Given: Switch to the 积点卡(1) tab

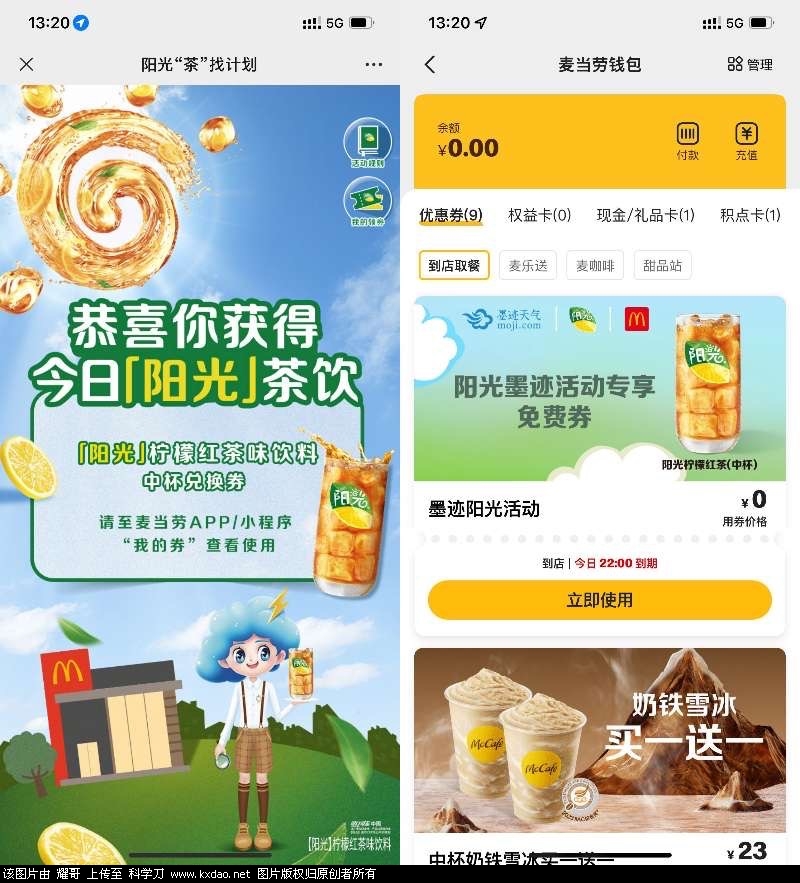Looking at the screenshot, I should point(749,215).
